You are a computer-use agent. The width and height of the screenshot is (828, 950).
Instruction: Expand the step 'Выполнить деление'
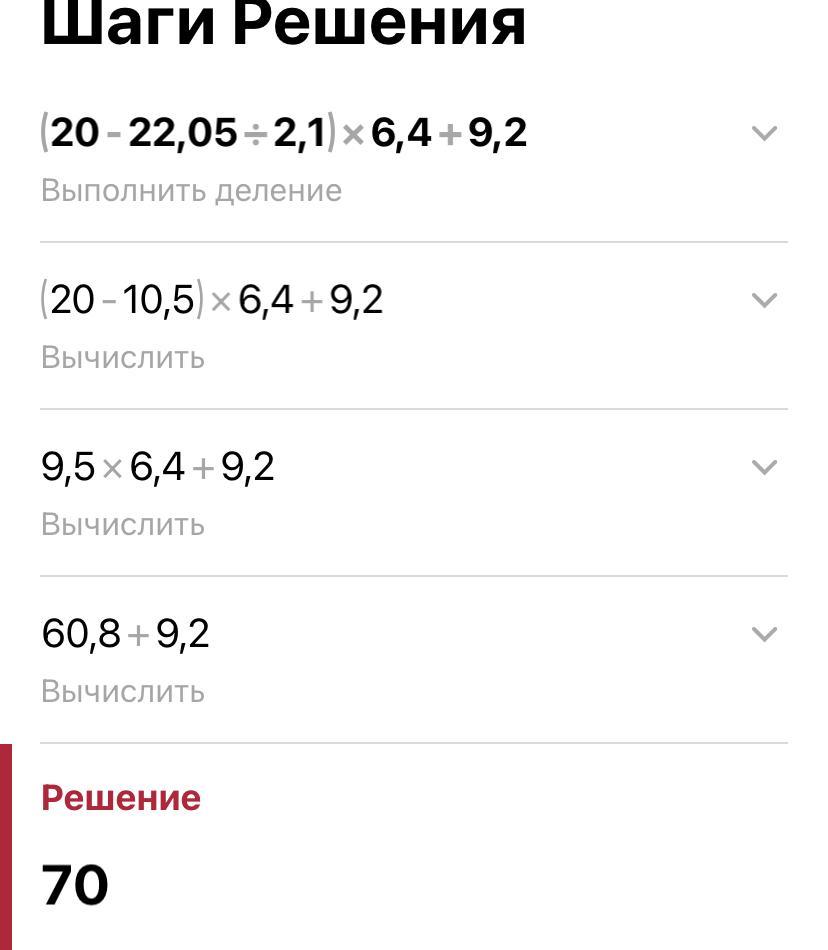764,134
